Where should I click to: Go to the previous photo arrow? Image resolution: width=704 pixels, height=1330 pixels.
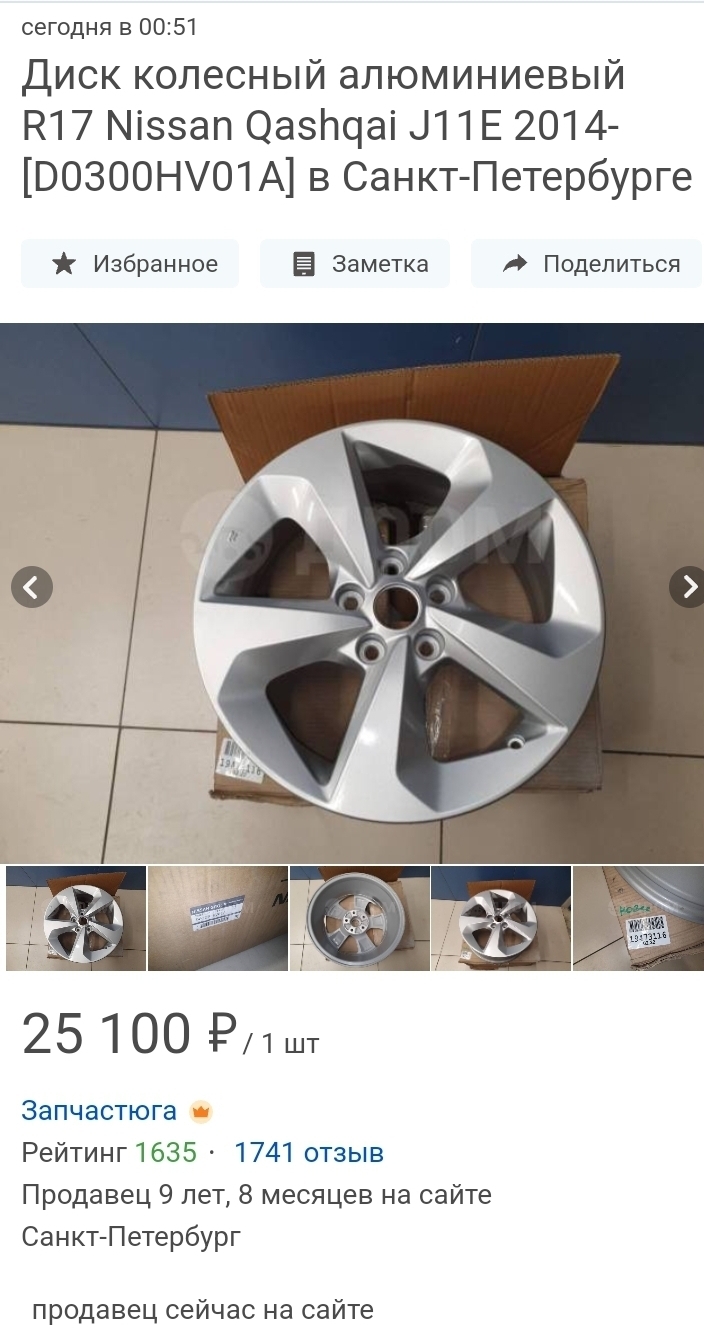tap(32, 587)
